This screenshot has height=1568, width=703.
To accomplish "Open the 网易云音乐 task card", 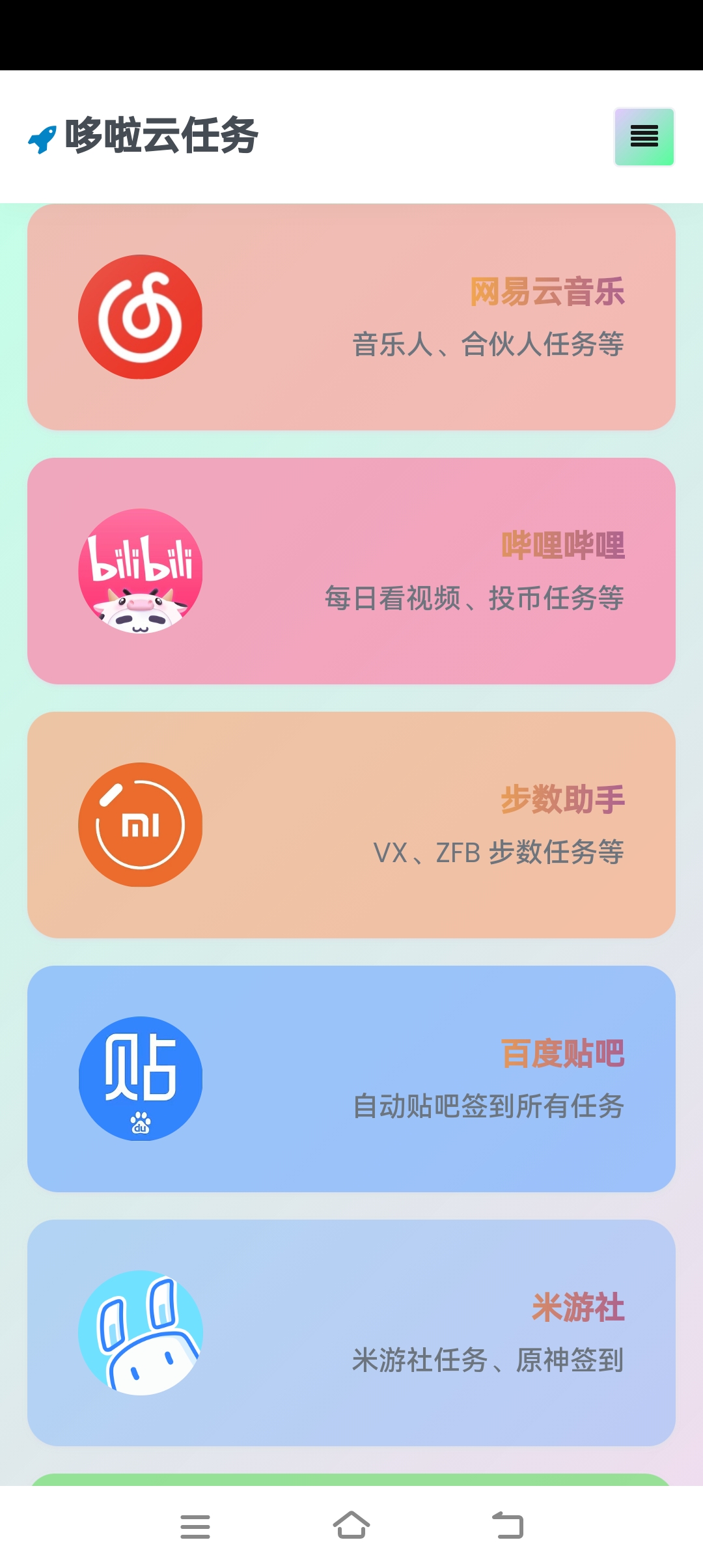I will click(351, 317).
